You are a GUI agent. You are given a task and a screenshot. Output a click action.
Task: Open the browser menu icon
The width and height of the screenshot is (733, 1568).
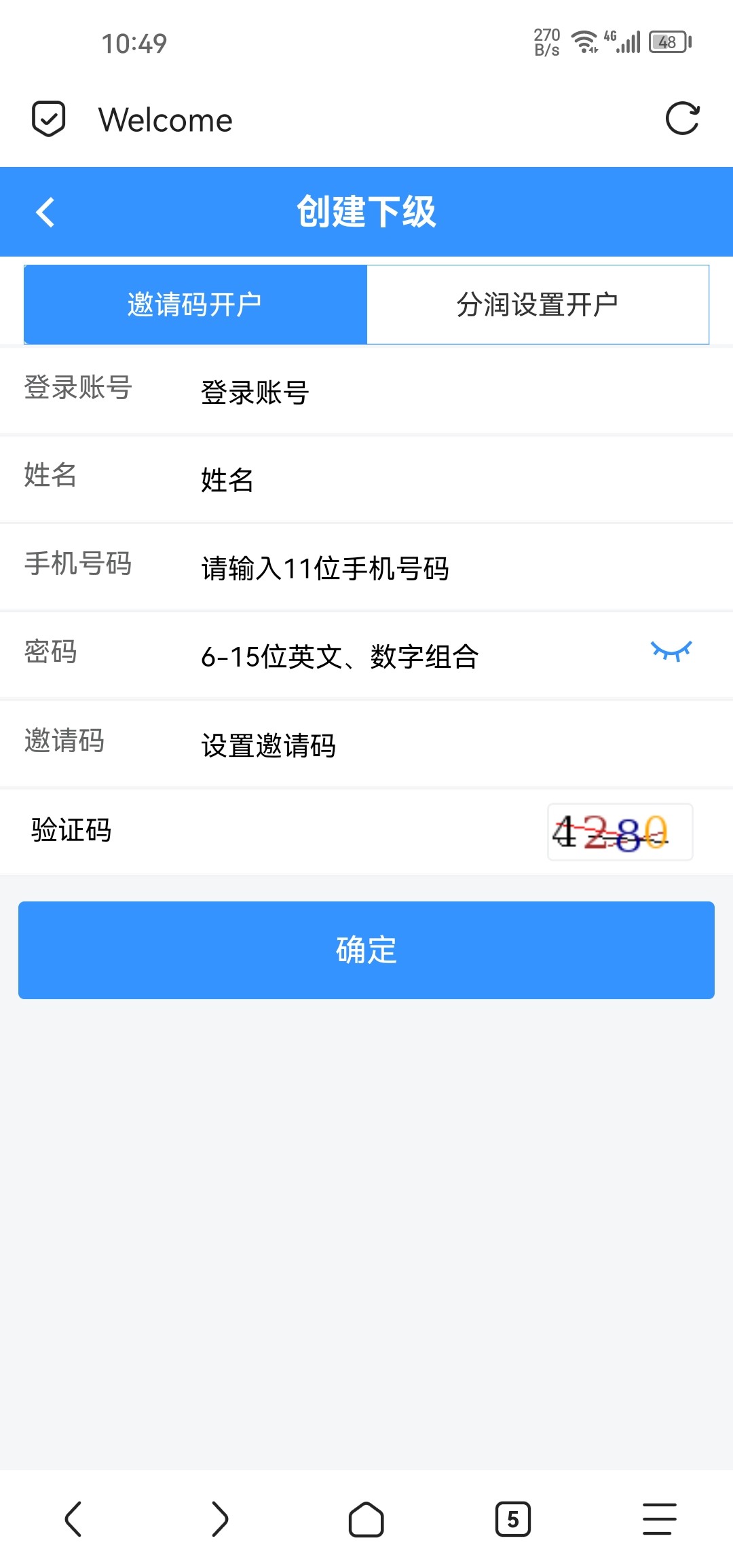click(659, 1519)
